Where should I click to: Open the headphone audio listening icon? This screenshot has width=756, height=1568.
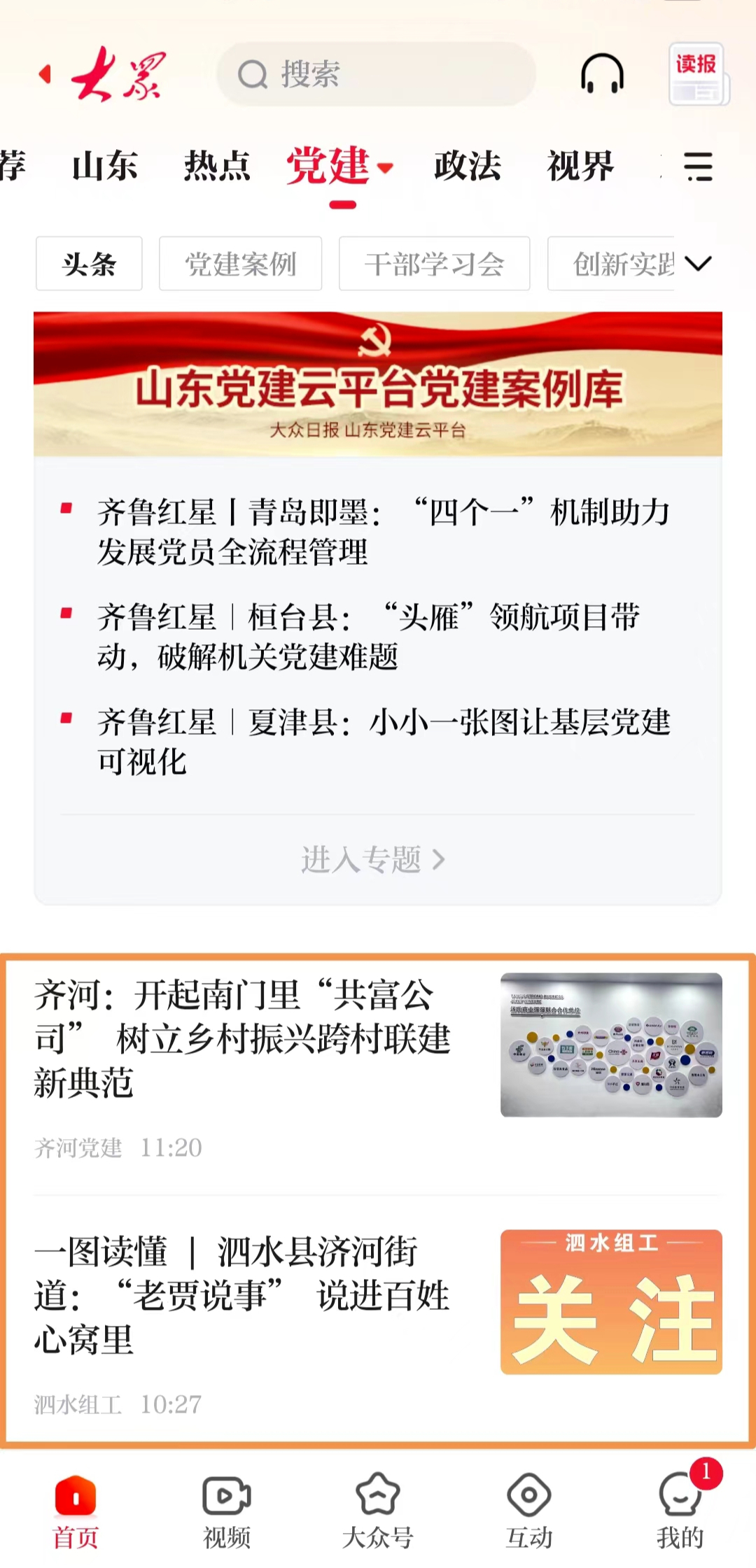[602, 73]
